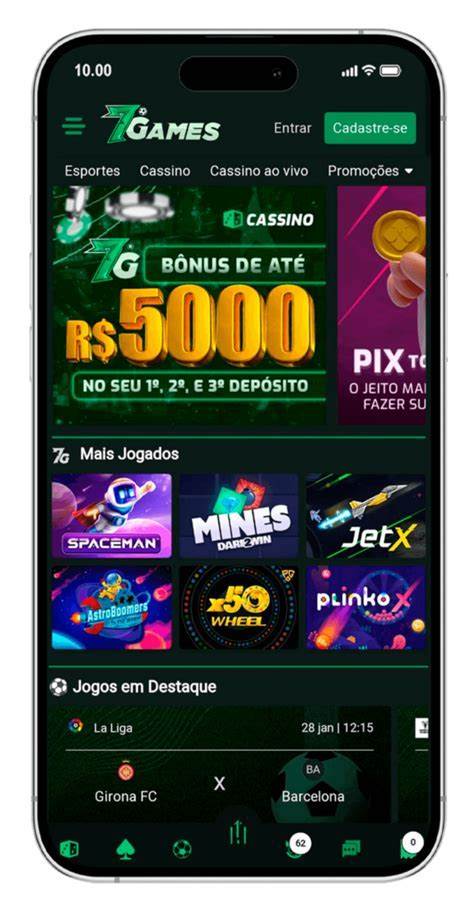Open the AstroBoomers game

pyautogui.click(x=112, y=607)
